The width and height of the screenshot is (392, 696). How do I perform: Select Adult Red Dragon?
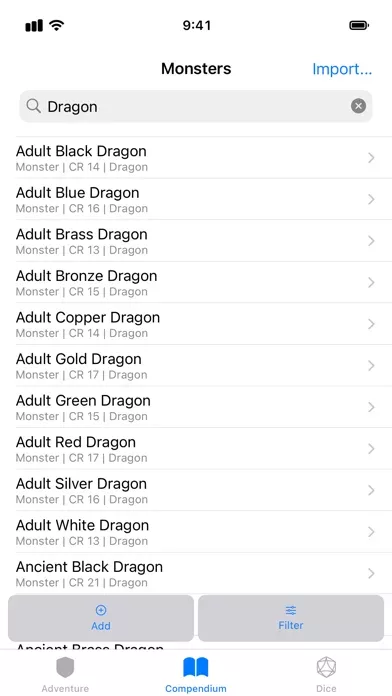[196, 449]
